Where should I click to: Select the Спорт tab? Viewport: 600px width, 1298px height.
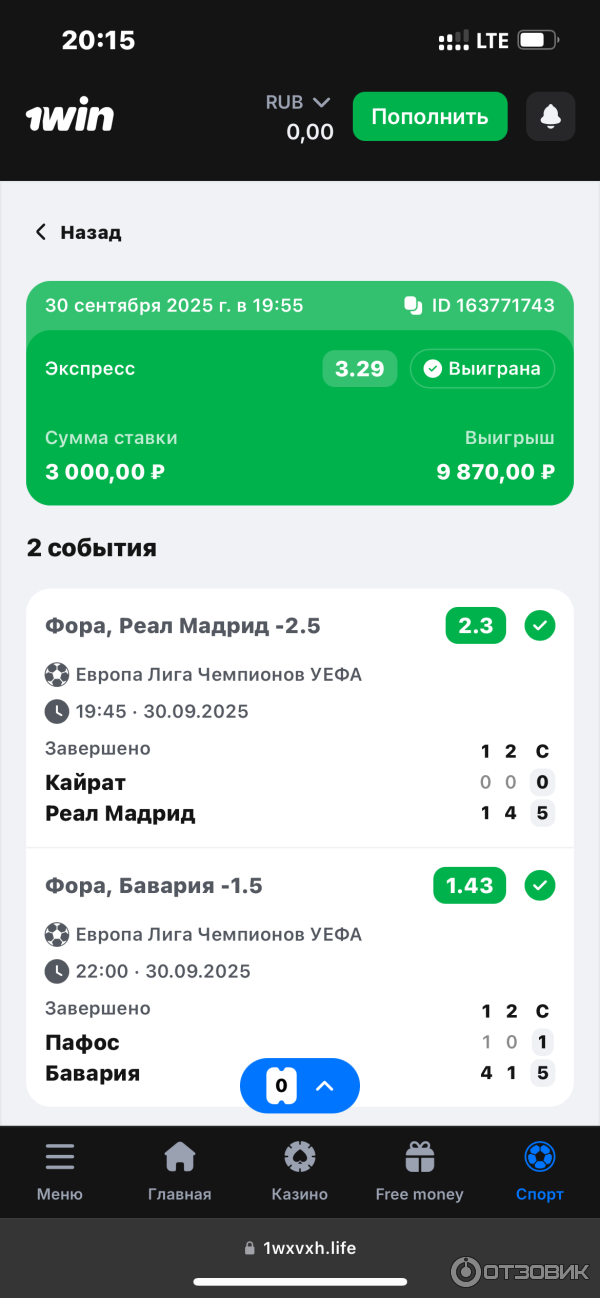[540, 1172]
